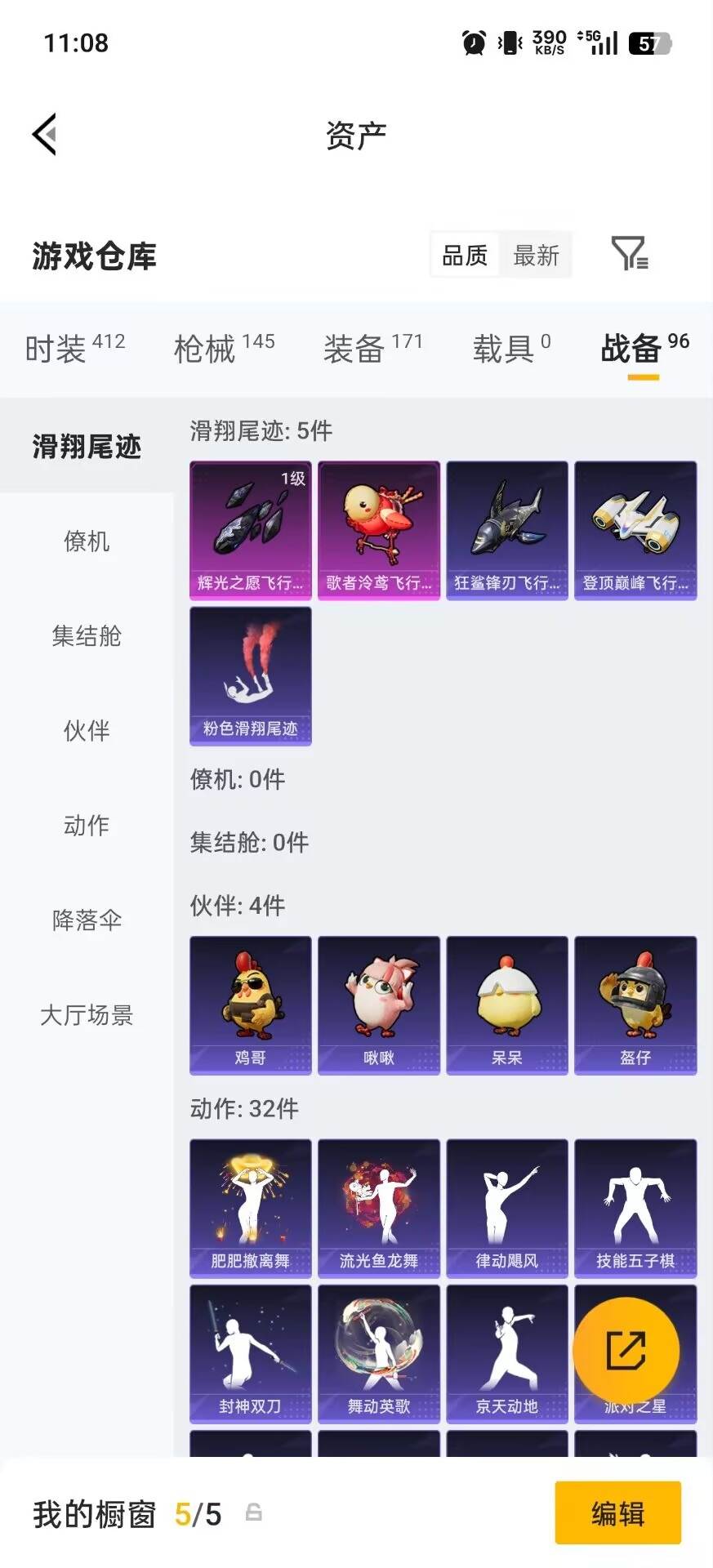
Task: Toggle selection of 呆呆 companion
Action: tap(507, 1004)
